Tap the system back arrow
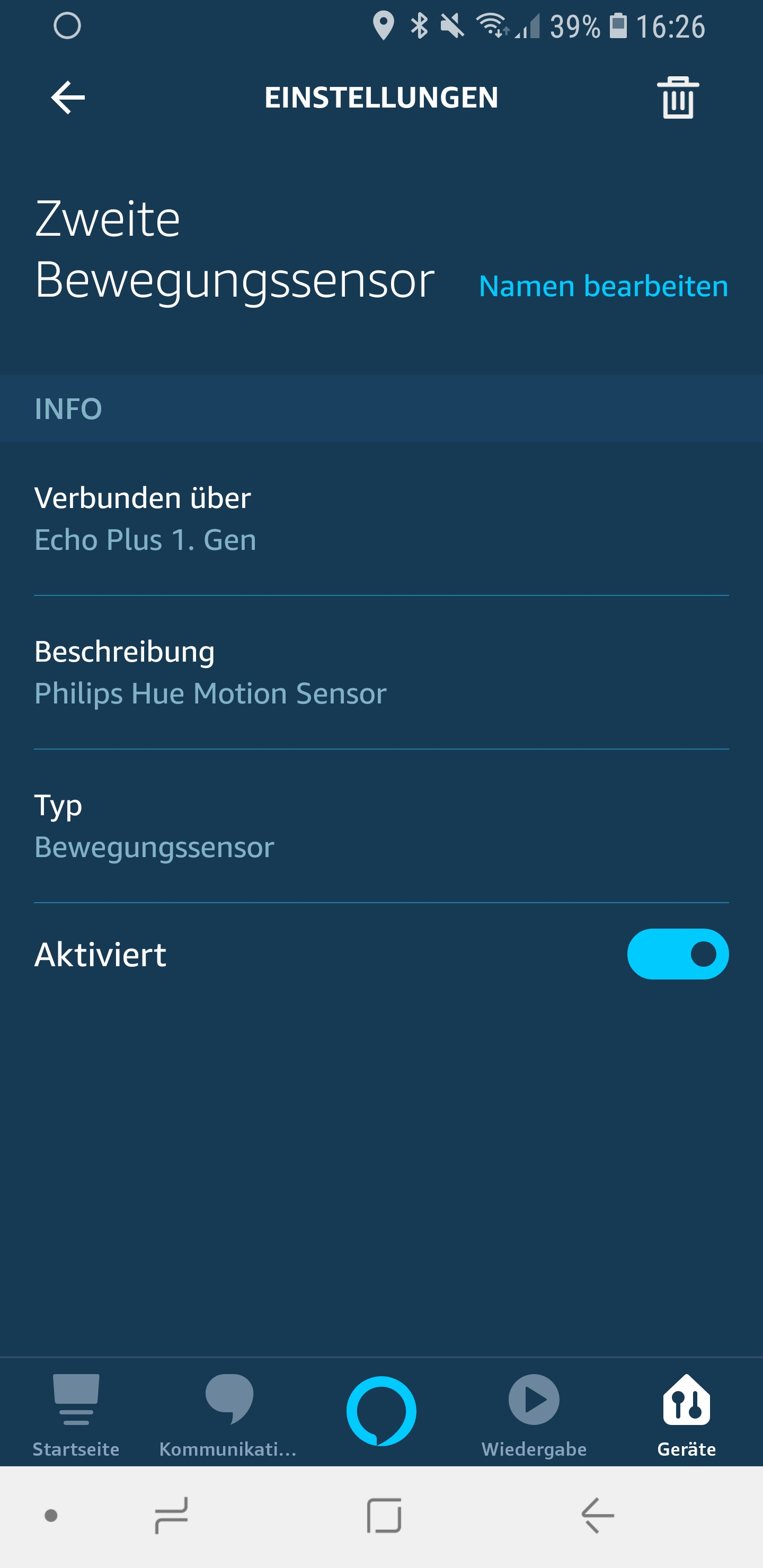This screenshot has width=763, height=1568. click(x=598, y=1515)
